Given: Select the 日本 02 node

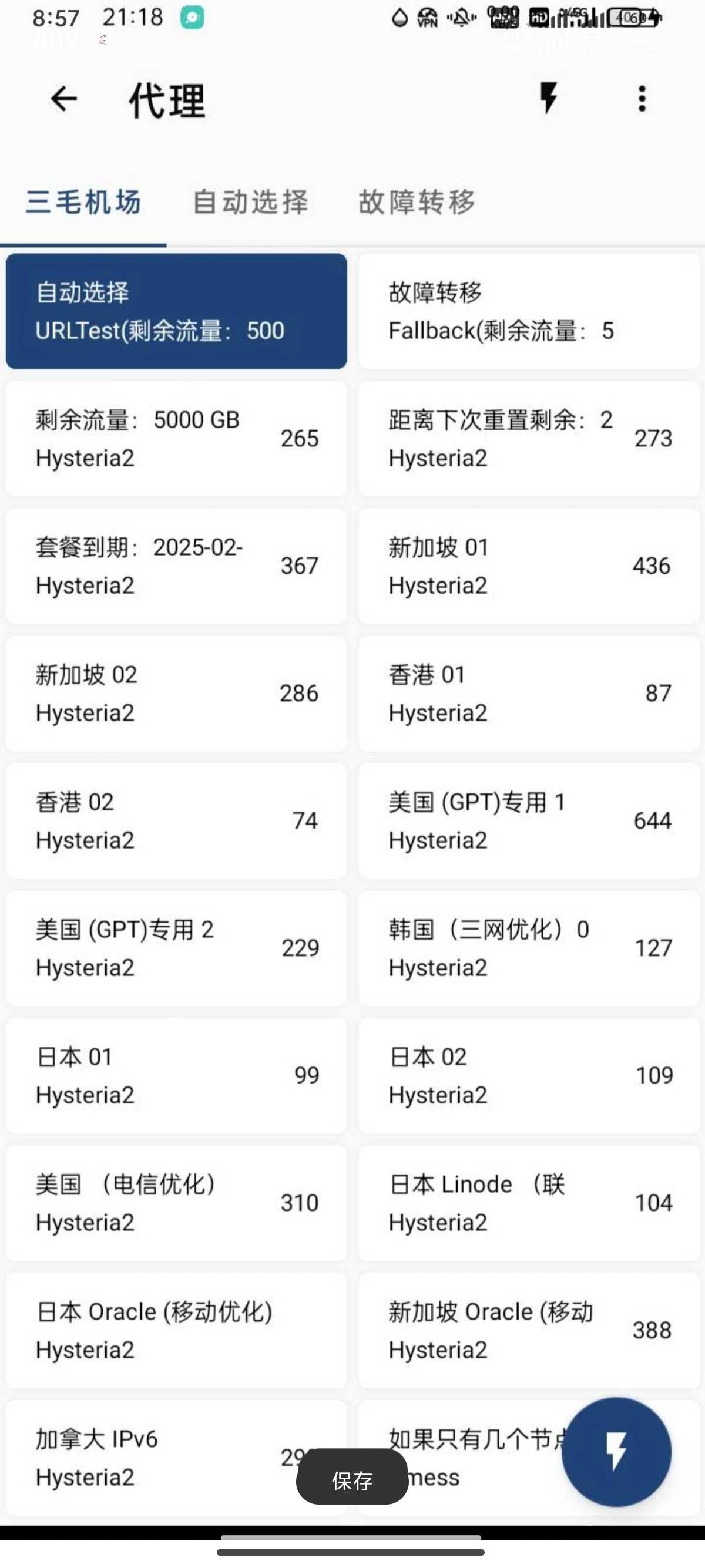Looking at the screenshot, I should pyautogui.click(x=529, y=1075).
